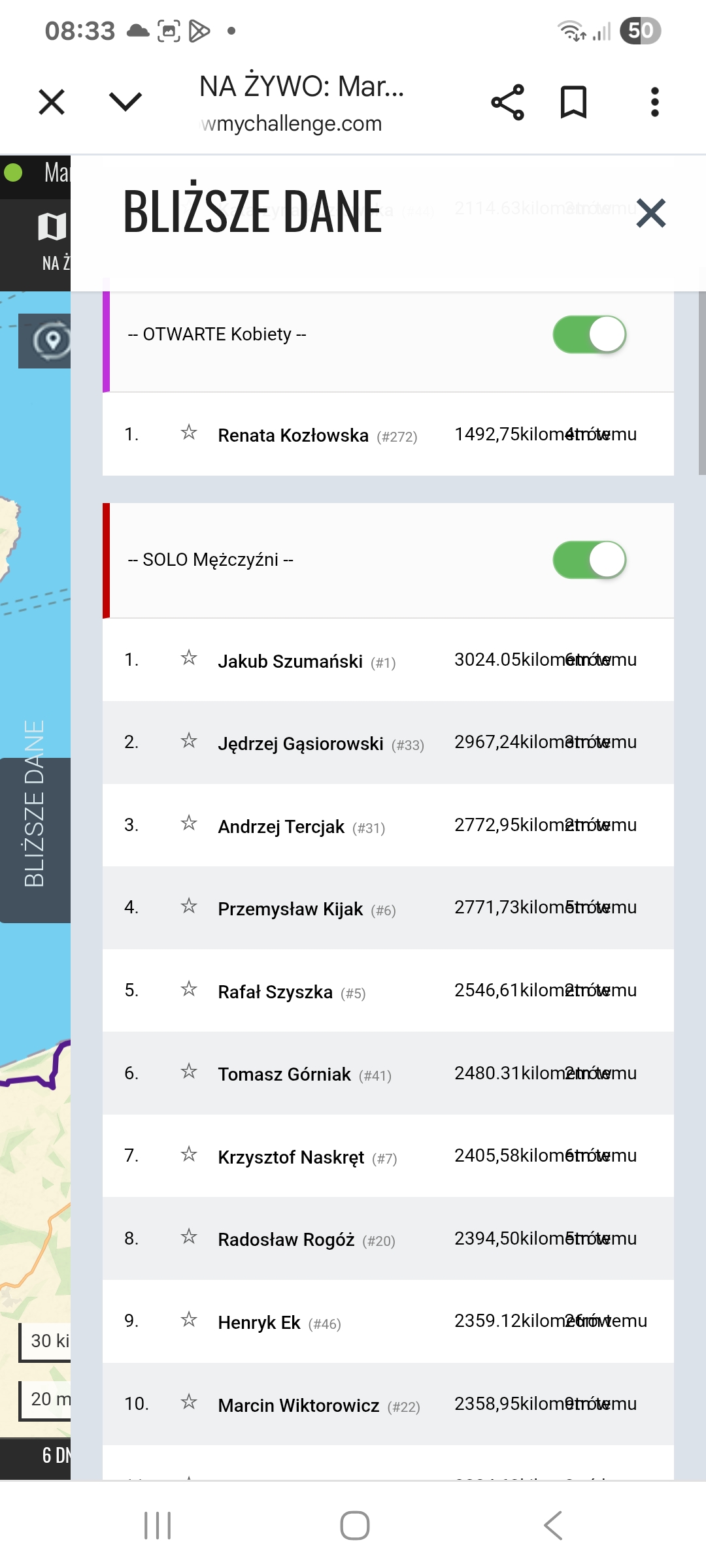This screenshot has width=706, height=1568.
Task: Go back using the system navigation bar
Action: coord(553,1526)
